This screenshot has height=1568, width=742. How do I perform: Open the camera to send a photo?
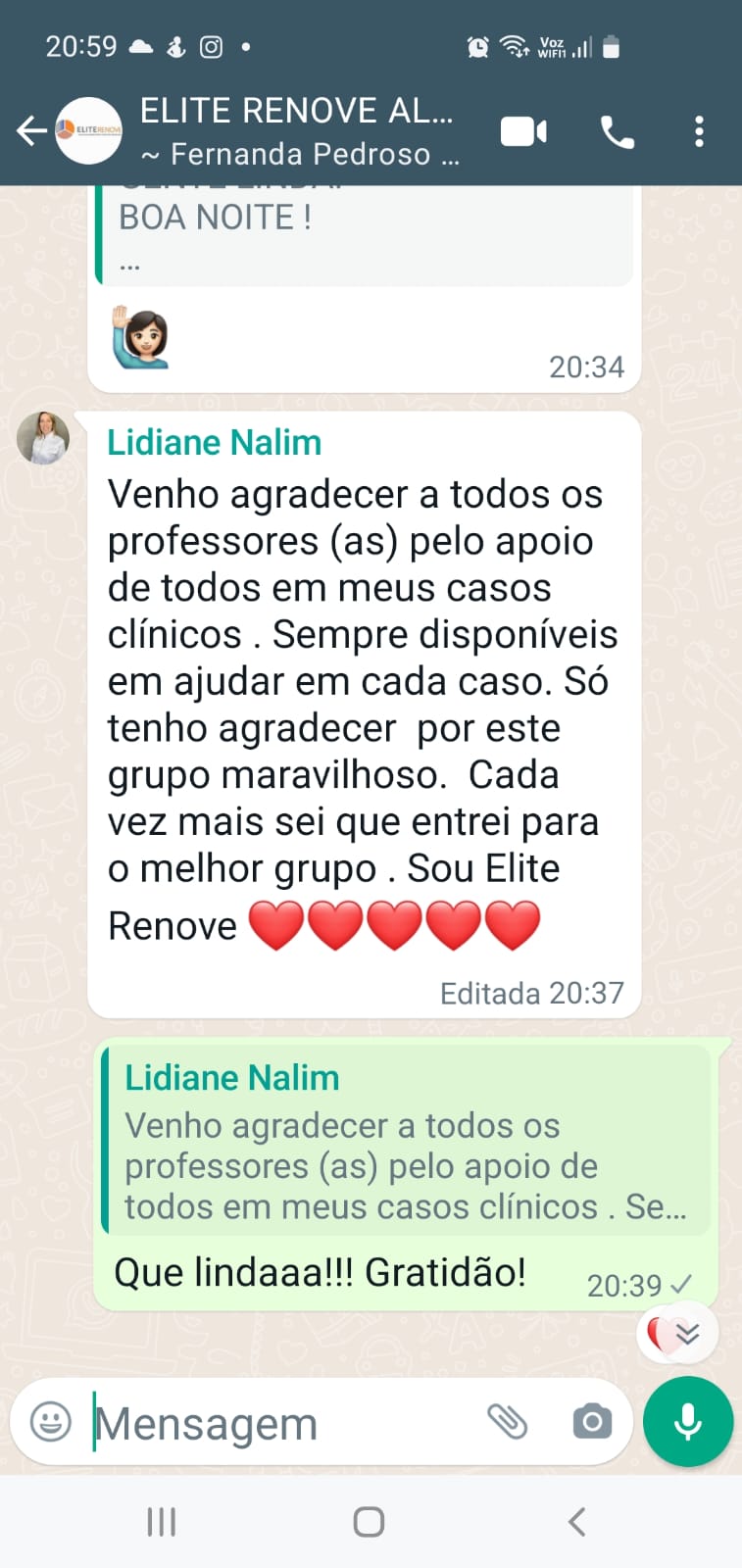click(x=592, y=1421)
